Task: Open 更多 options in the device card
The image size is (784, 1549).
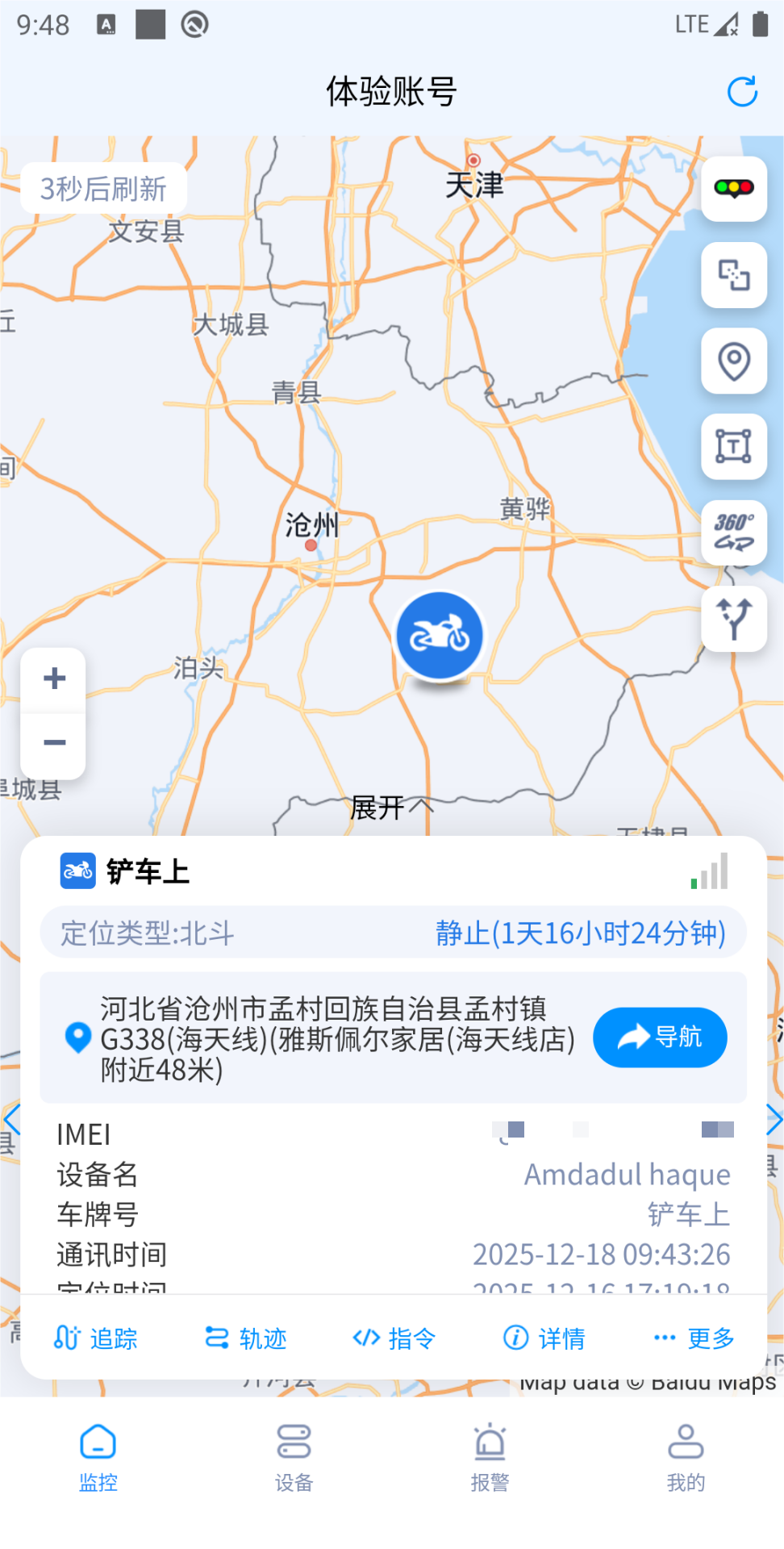Action: click(694, 1338)
